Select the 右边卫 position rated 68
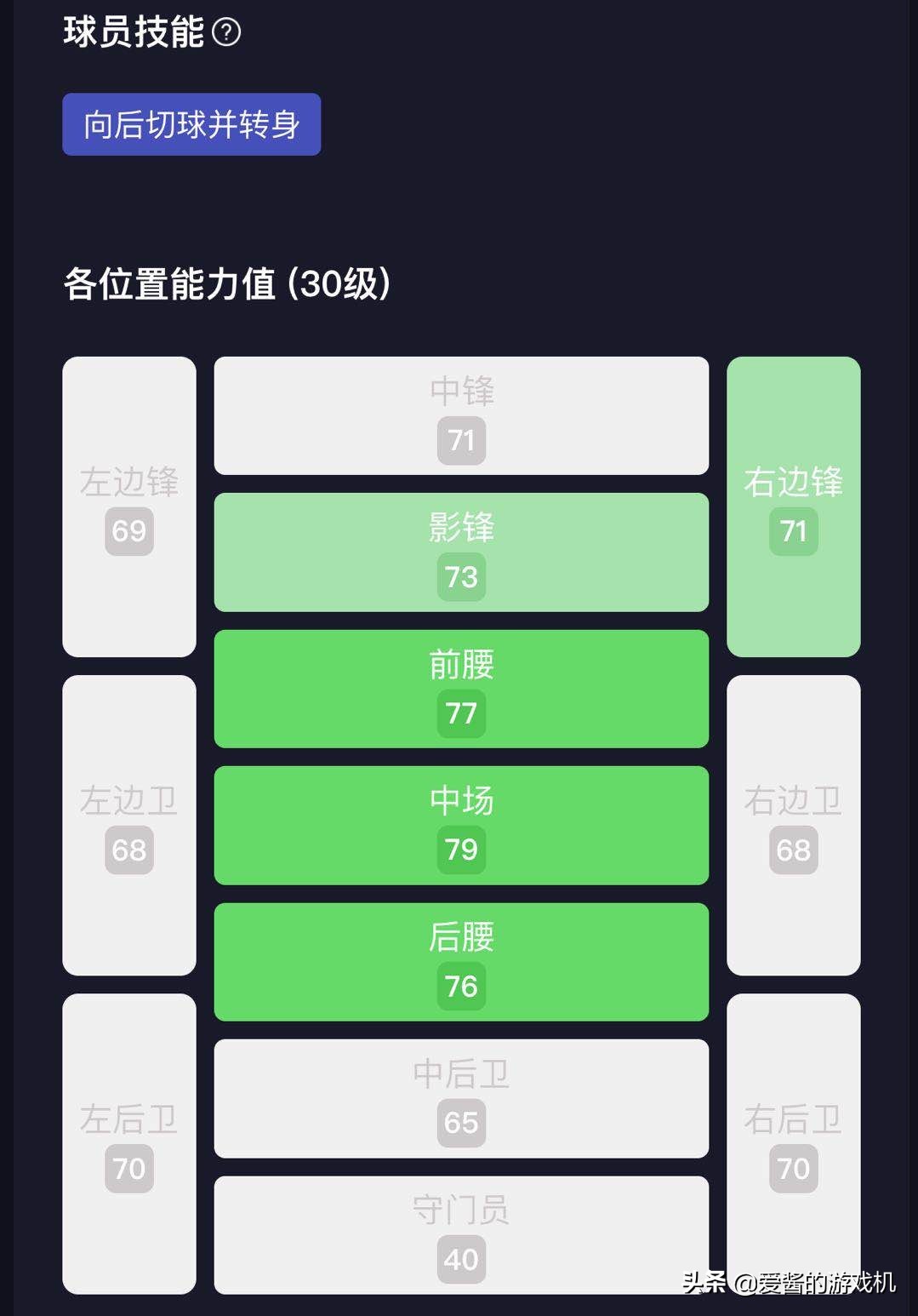Image resolution: width=918 pixels, height=1316 pixels. click(x=793, y=823)
